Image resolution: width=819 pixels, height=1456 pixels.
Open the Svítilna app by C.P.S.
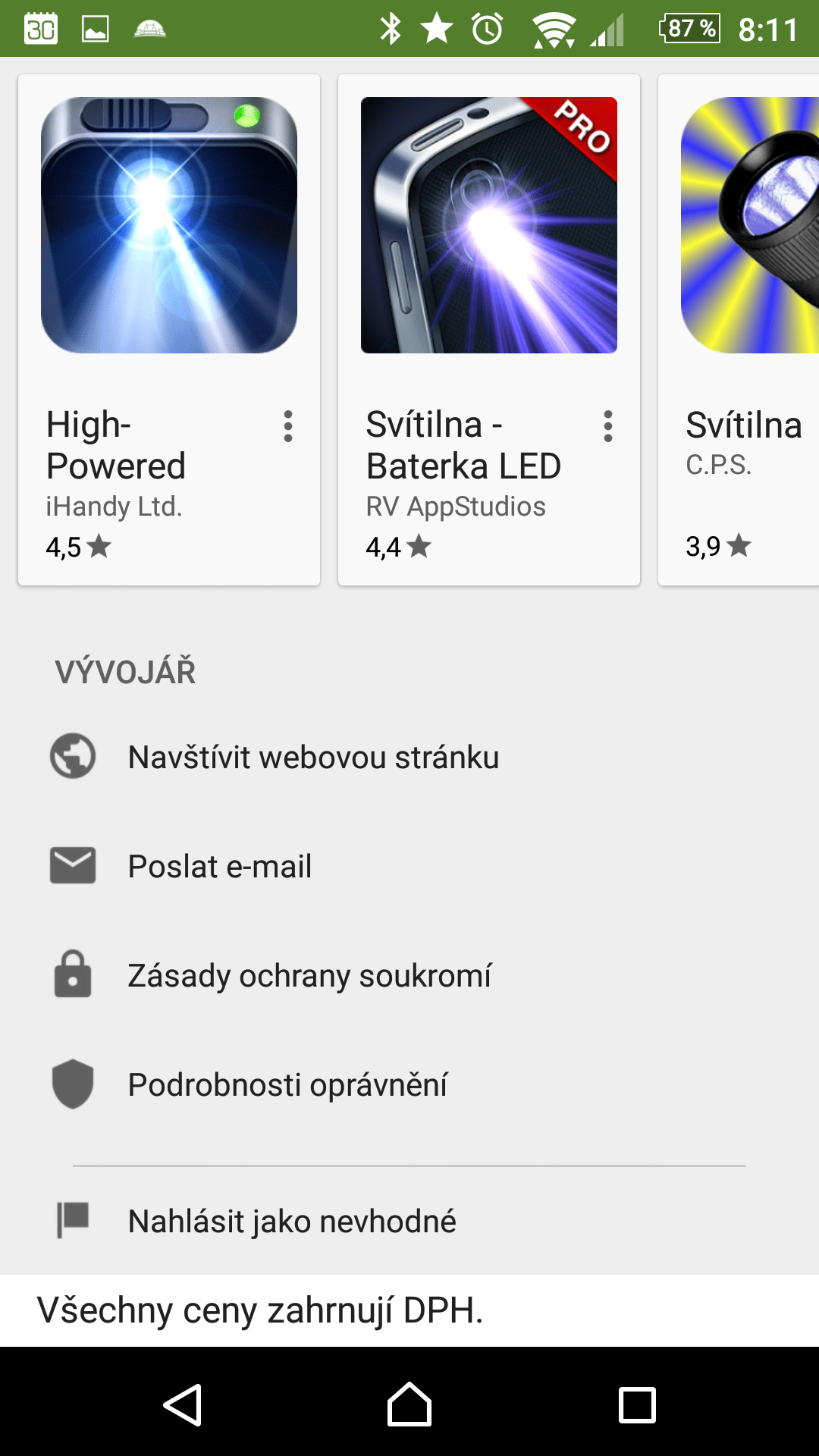[739, 330]
